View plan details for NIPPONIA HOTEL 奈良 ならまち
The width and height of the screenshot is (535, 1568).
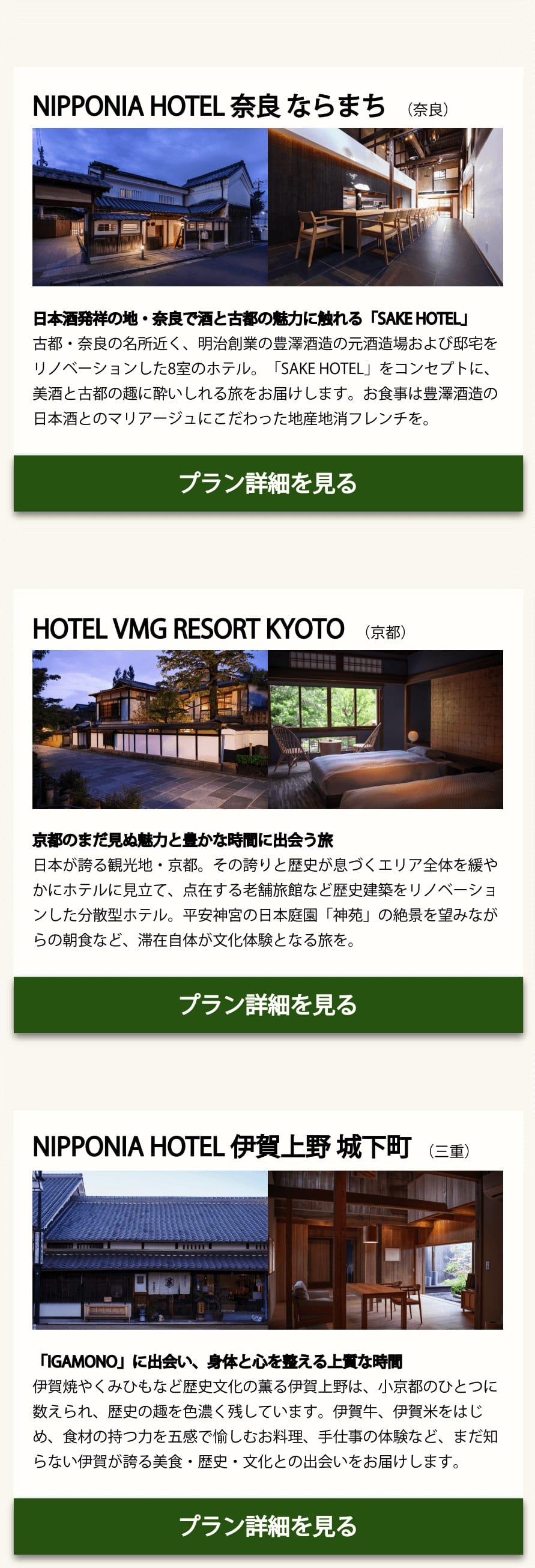[268, 483]
